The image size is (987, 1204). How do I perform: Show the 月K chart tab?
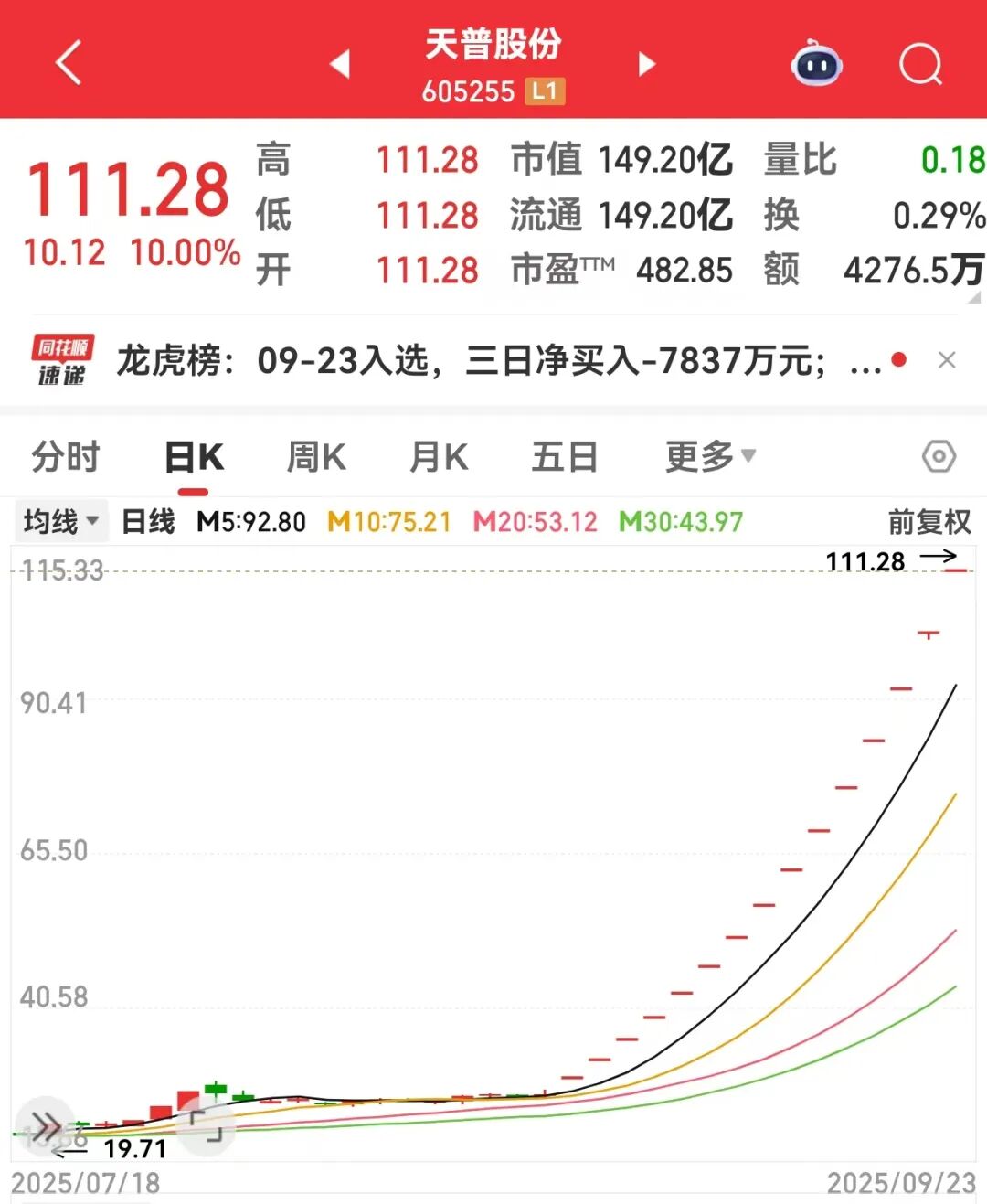pyautogui.click(x=439, y=457)
